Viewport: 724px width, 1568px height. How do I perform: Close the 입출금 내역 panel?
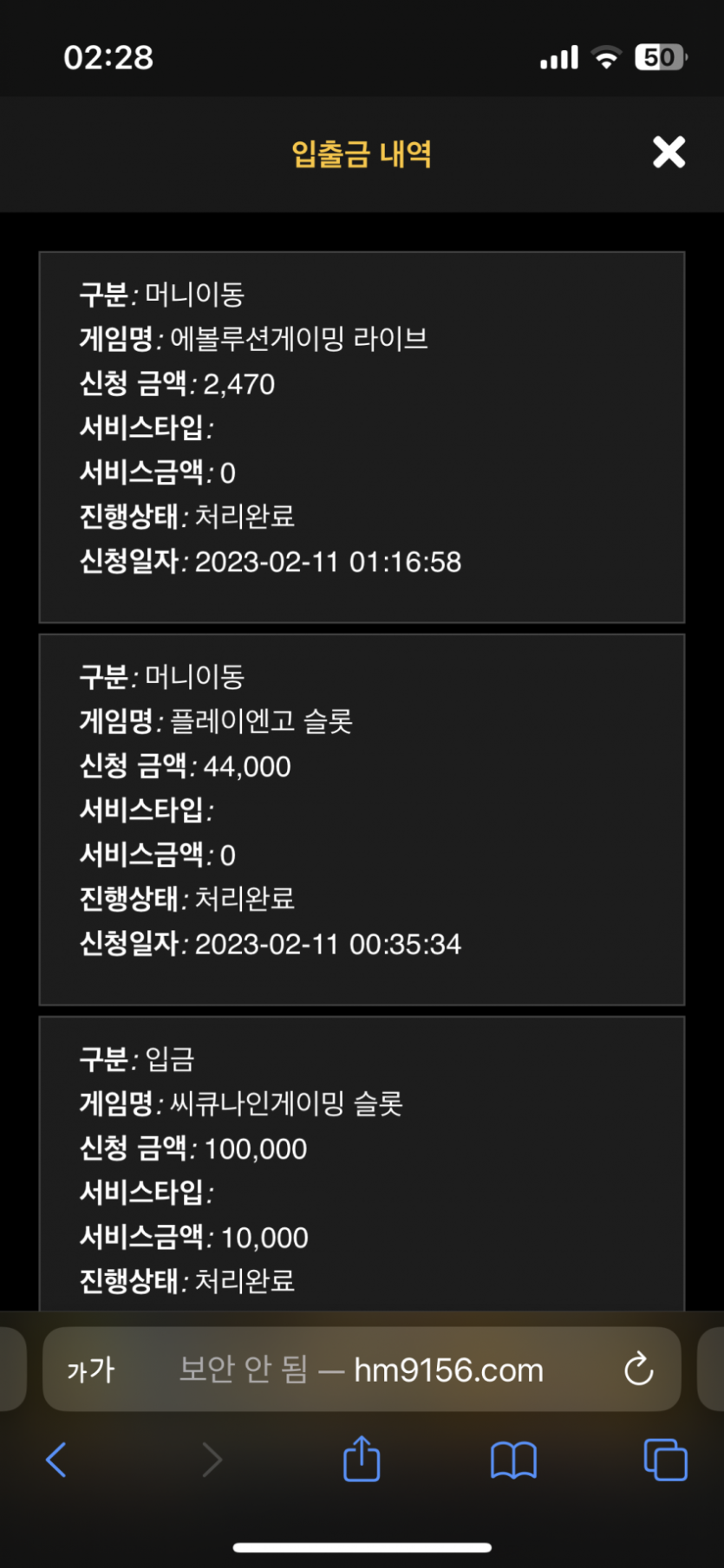669,153
